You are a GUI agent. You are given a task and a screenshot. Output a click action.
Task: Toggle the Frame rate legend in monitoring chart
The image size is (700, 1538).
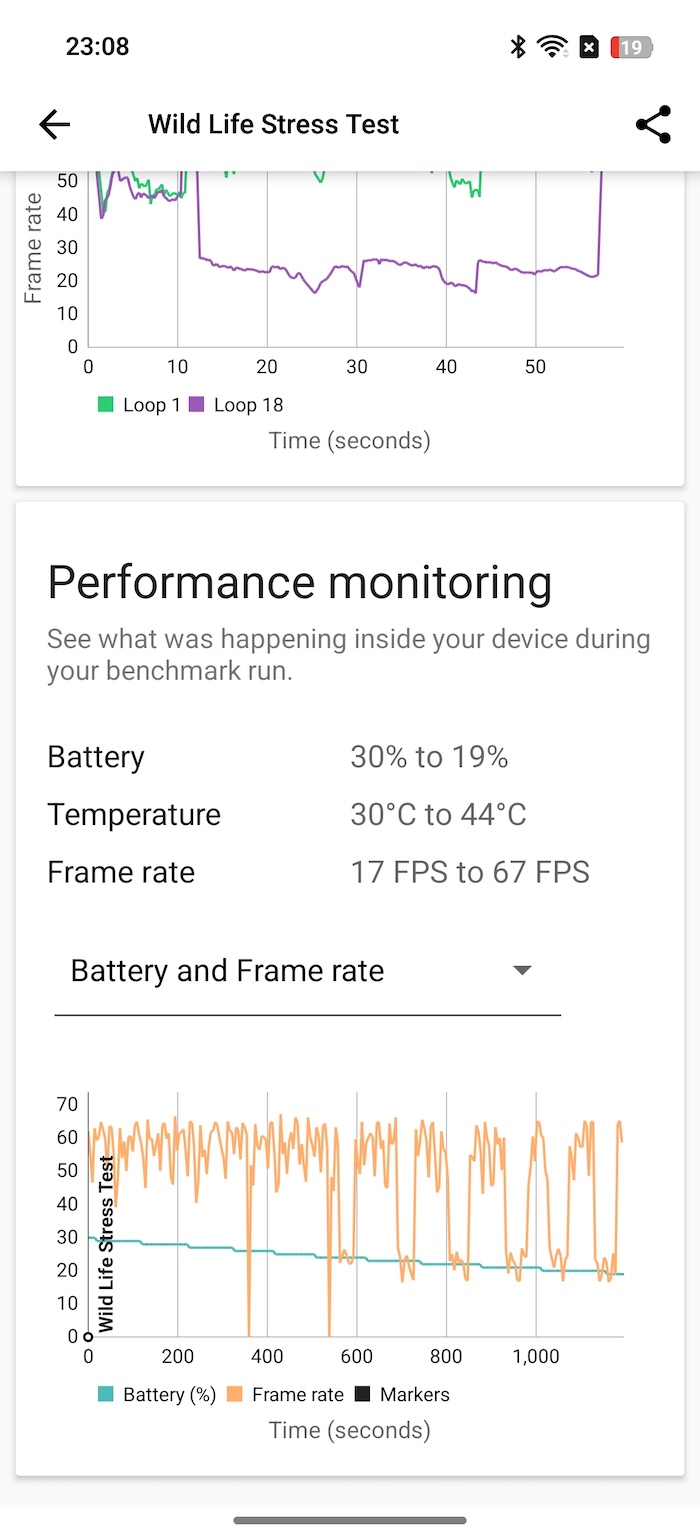point(285,1395)
